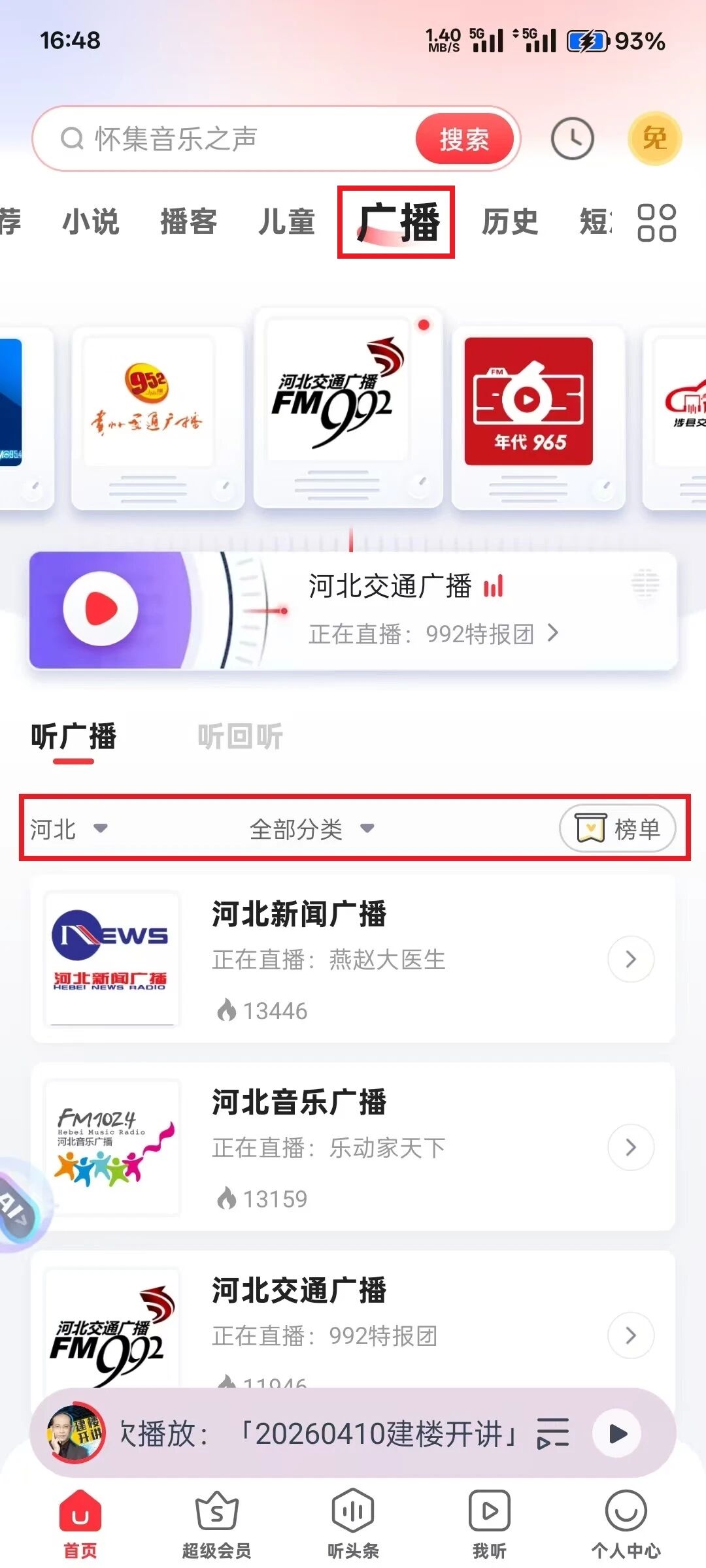Play the 河北交通广播 live stream

tap(101, 610)
